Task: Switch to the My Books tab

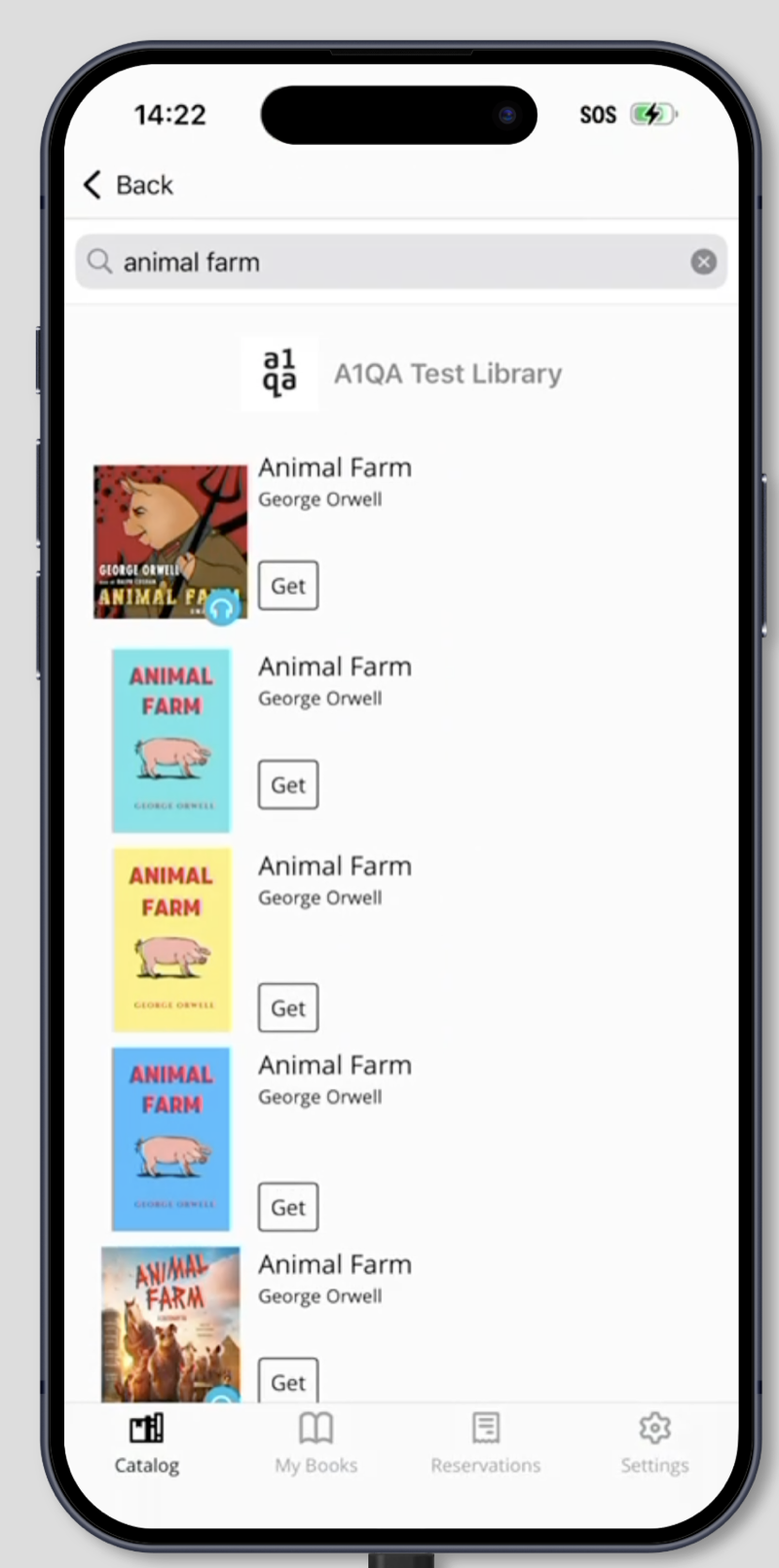Action: click(315, 1443)
